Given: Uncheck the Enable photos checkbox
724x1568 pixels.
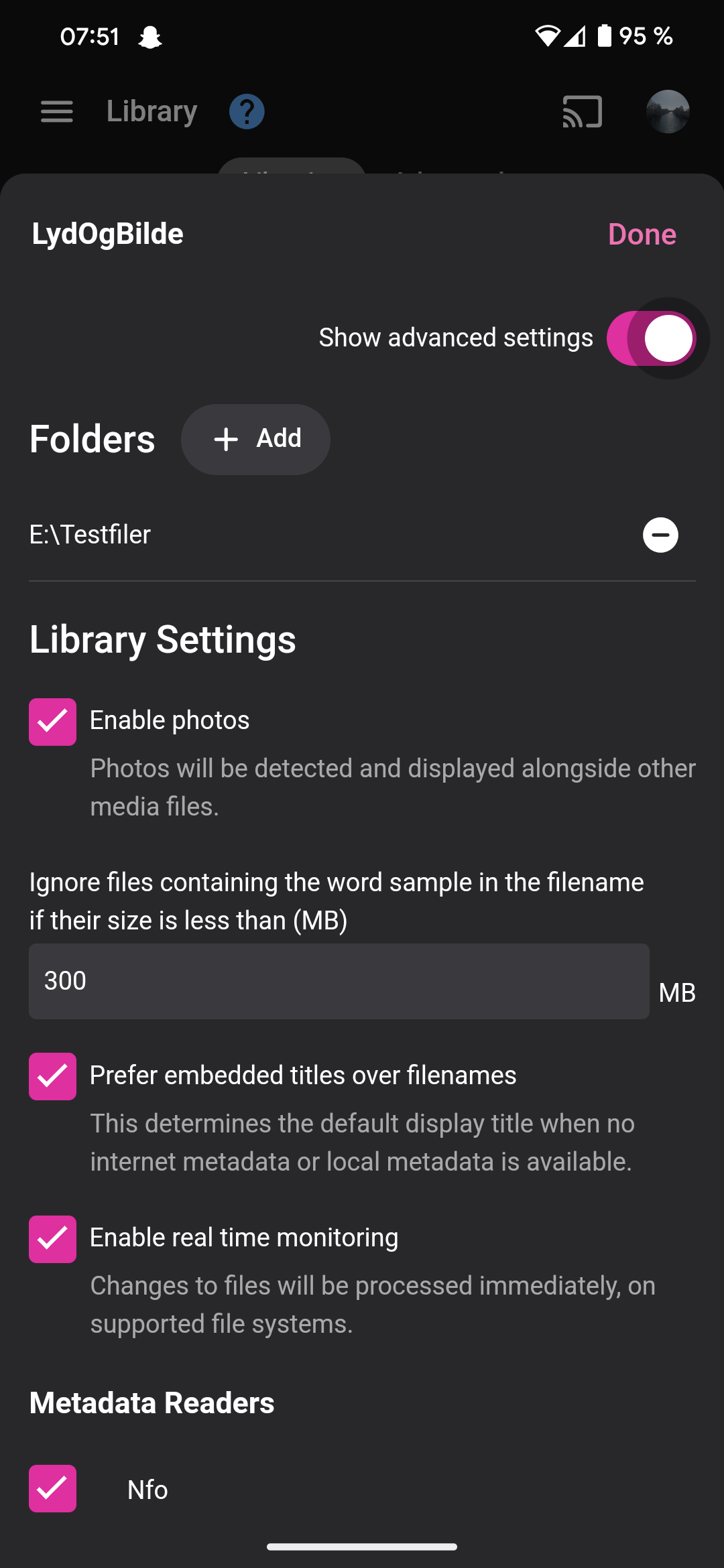Looking at the screenshot, I should point(52,722).
